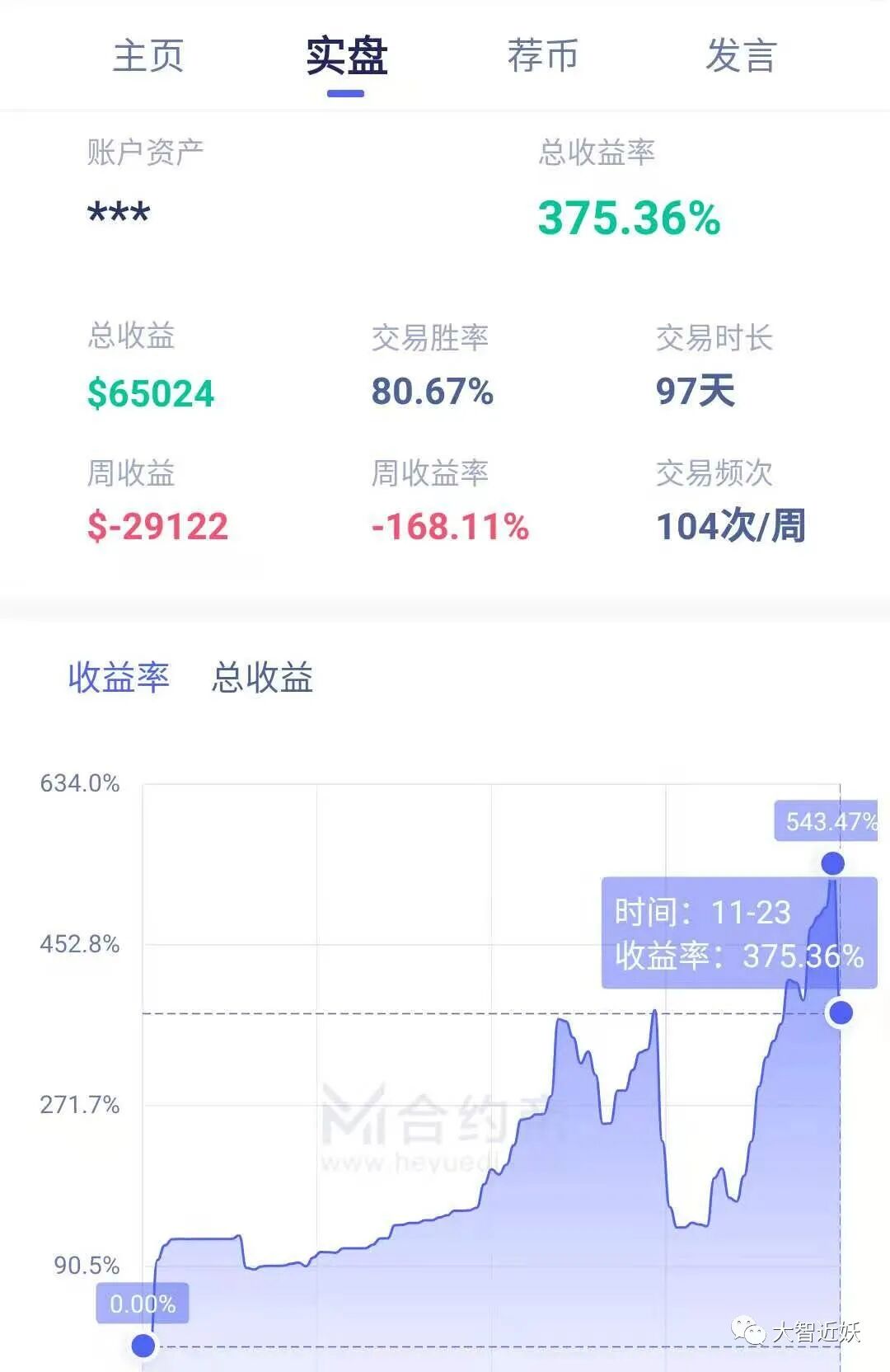890x1372 pixels.
Task: Switch chart to 总收益
Action: coord(262,677)
